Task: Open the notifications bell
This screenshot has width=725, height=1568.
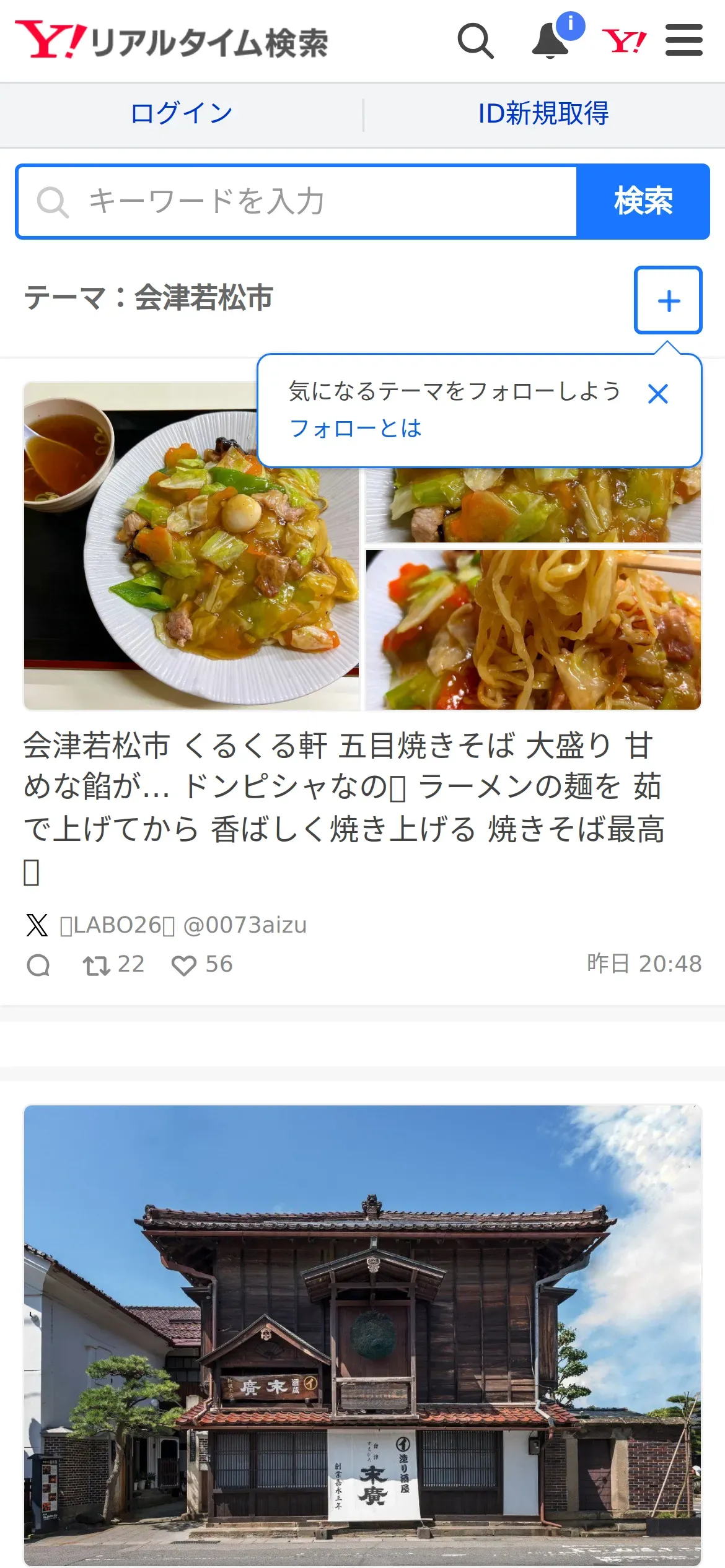Action: [550, 41]
